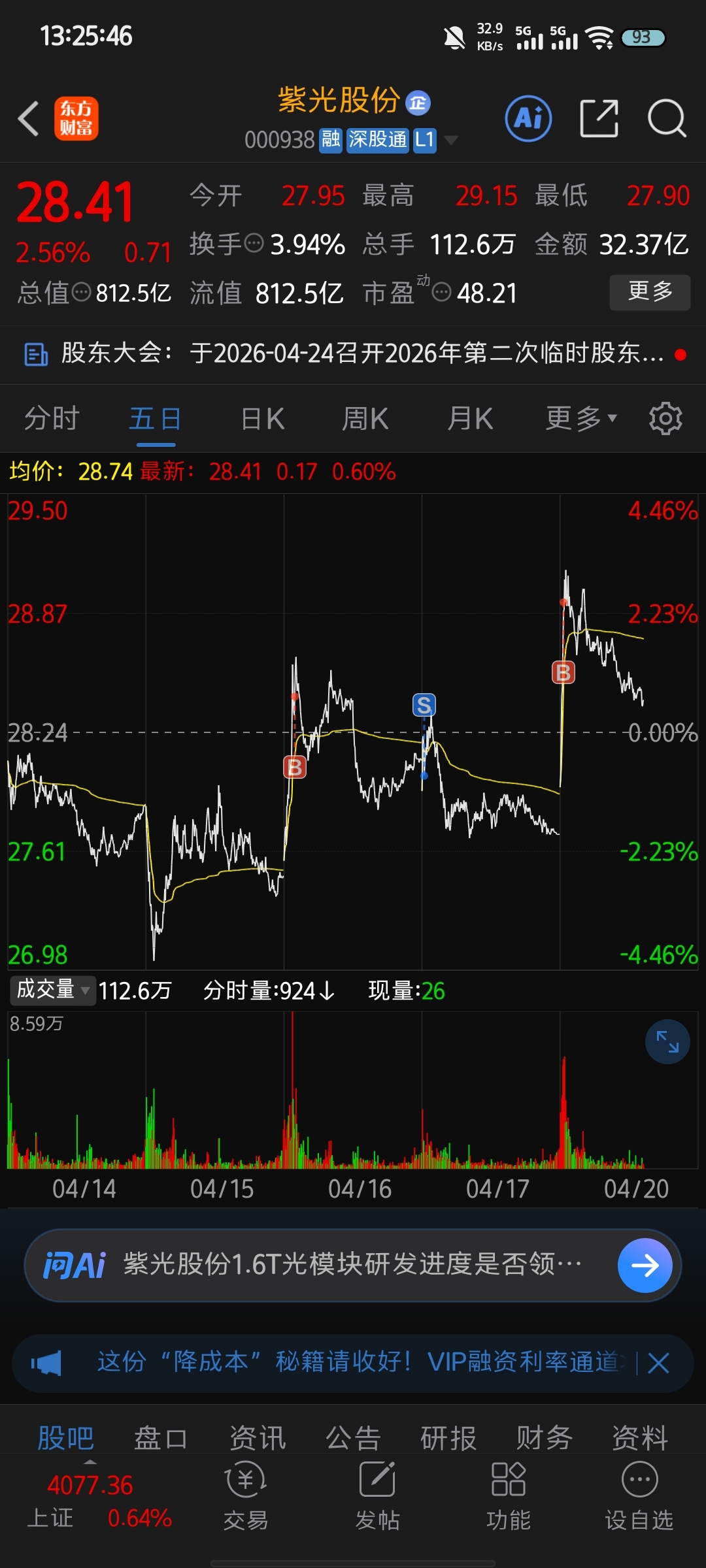The width and height of the screenshot is (706, 1568).
Task: Expand the chart to fullscreen
Action: click(x=667, y=1041)
